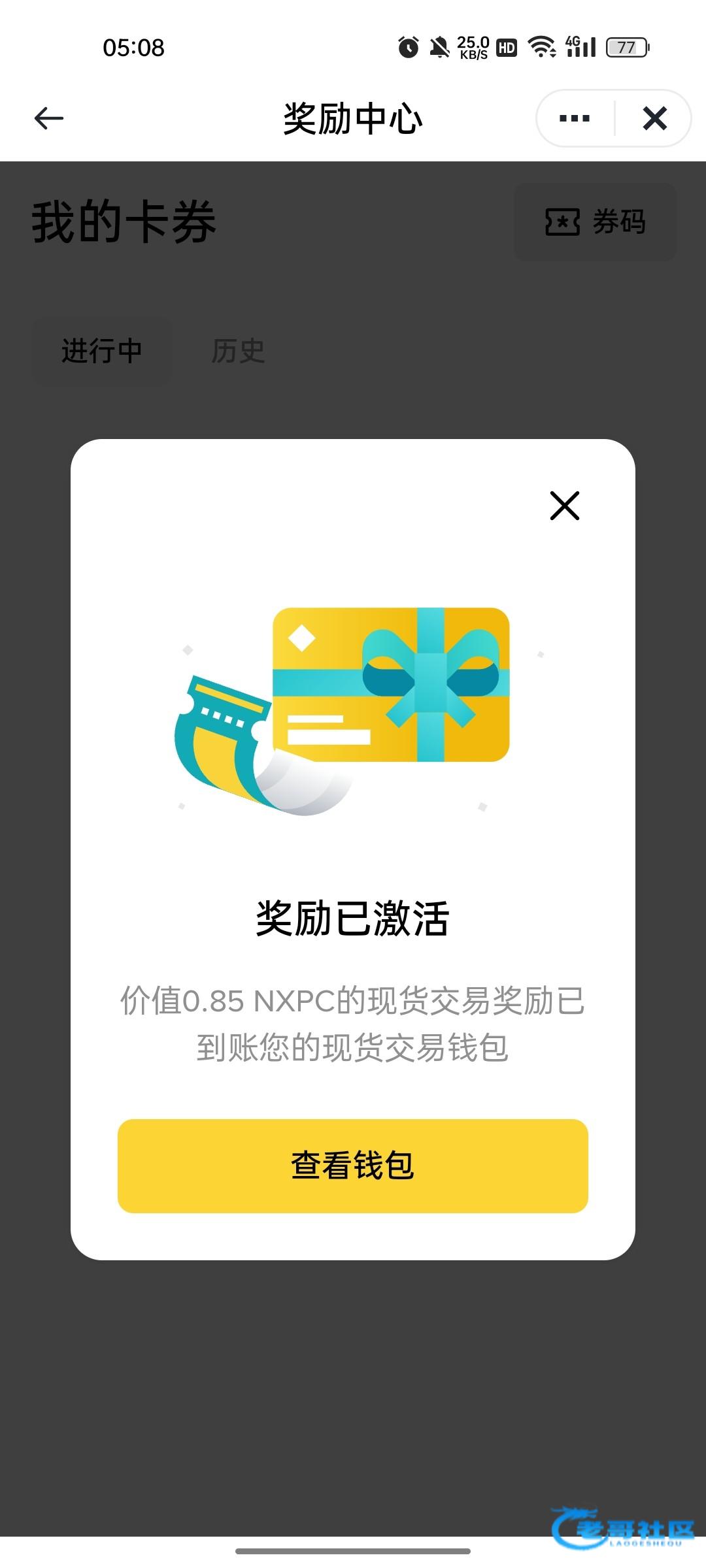Open the 券码 voucher code button
Viewport: 706px width, 1568px height.
(x=595, y=222)
